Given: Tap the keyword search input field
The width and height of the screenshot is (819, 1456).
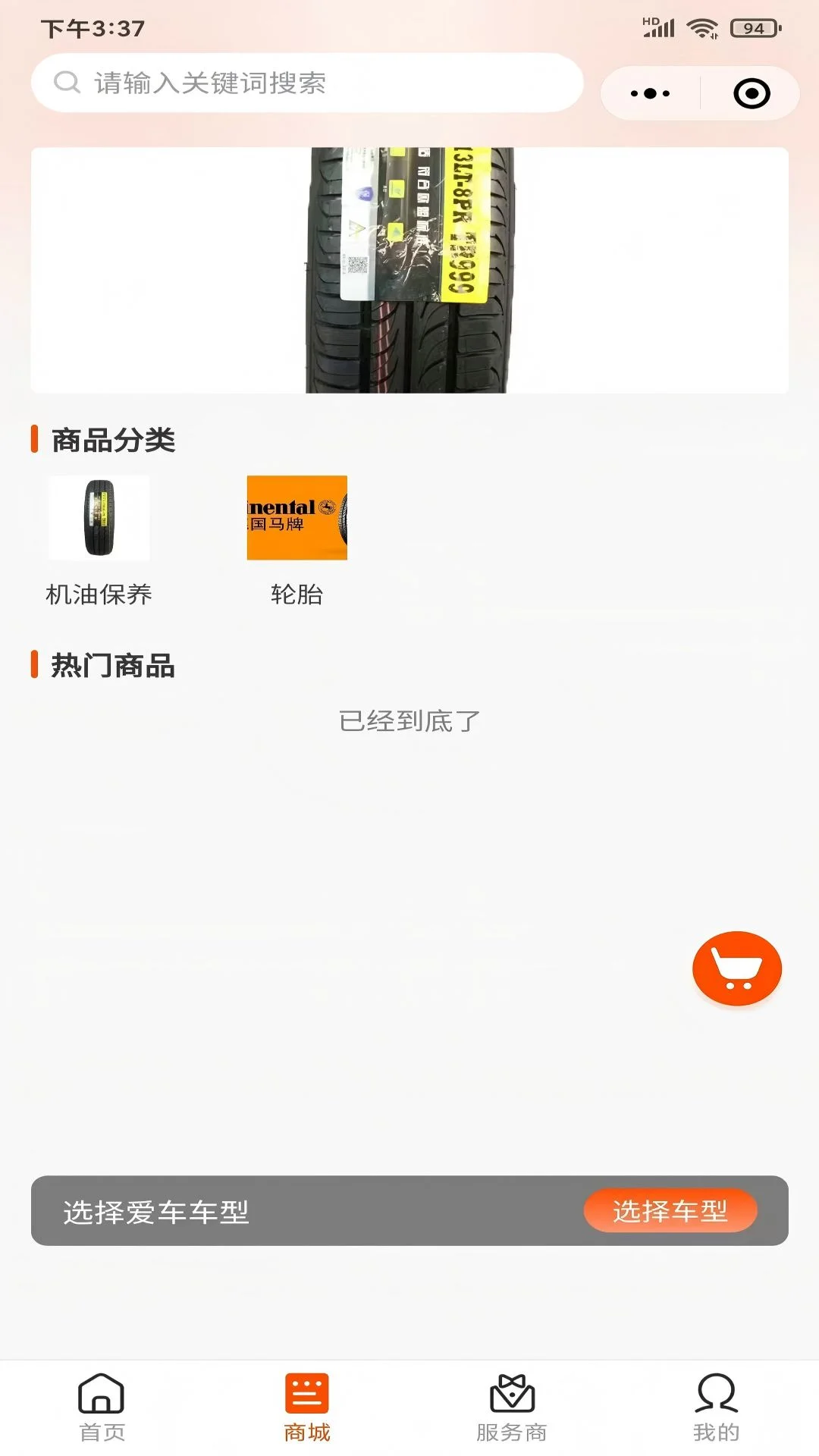Looking at the screenshot, I should coord(303,82).
